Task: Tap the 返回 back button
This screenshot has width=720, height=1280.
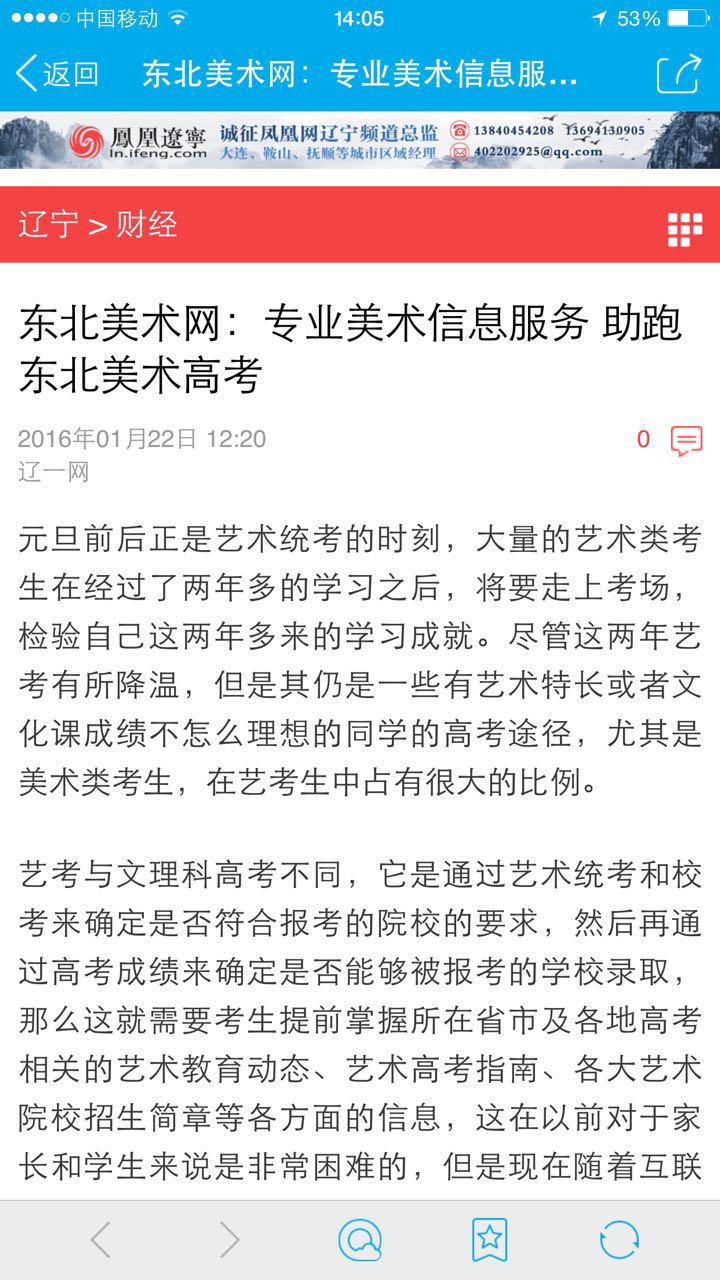Action: coord(58,74)
